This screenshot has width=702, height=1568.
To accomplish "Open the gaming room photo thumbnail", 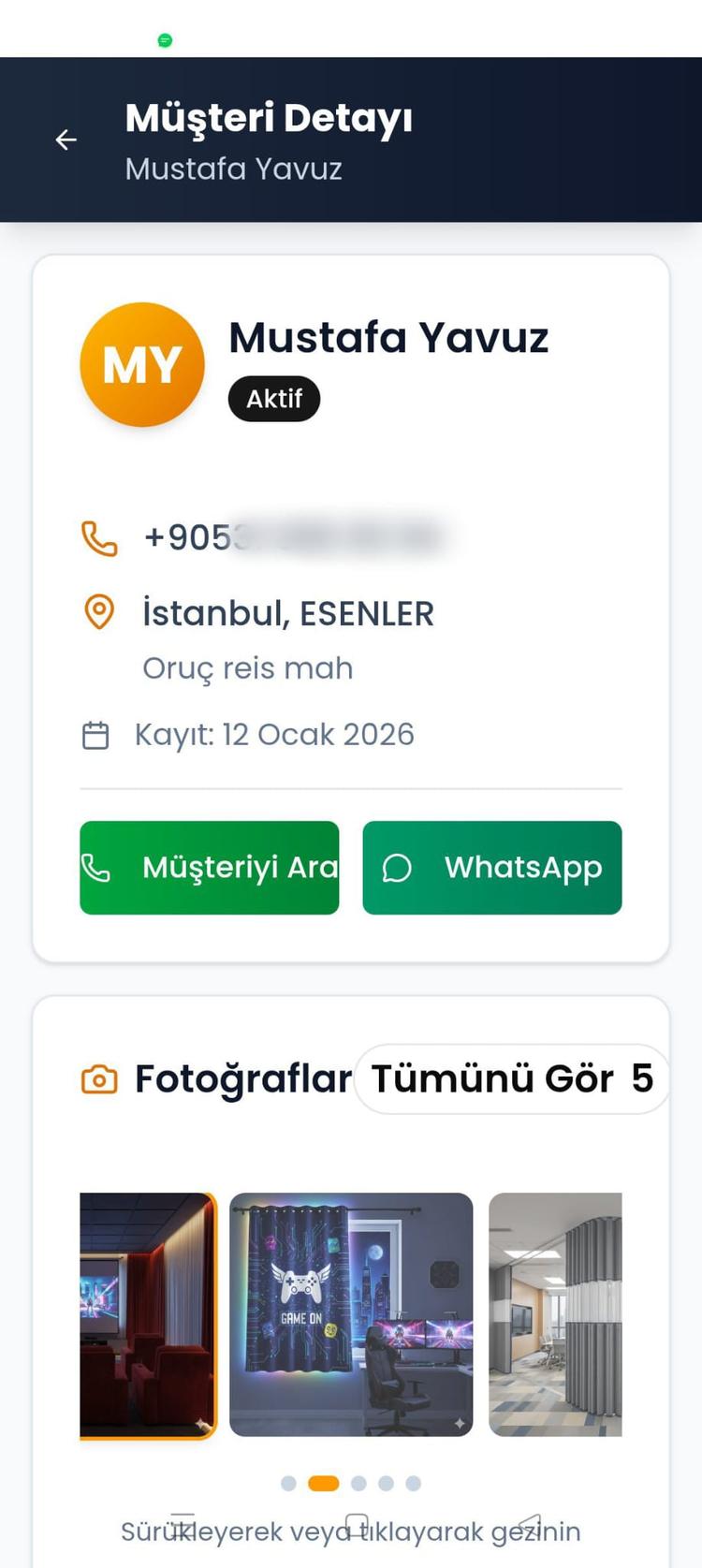I will [x=351, y=1315].
